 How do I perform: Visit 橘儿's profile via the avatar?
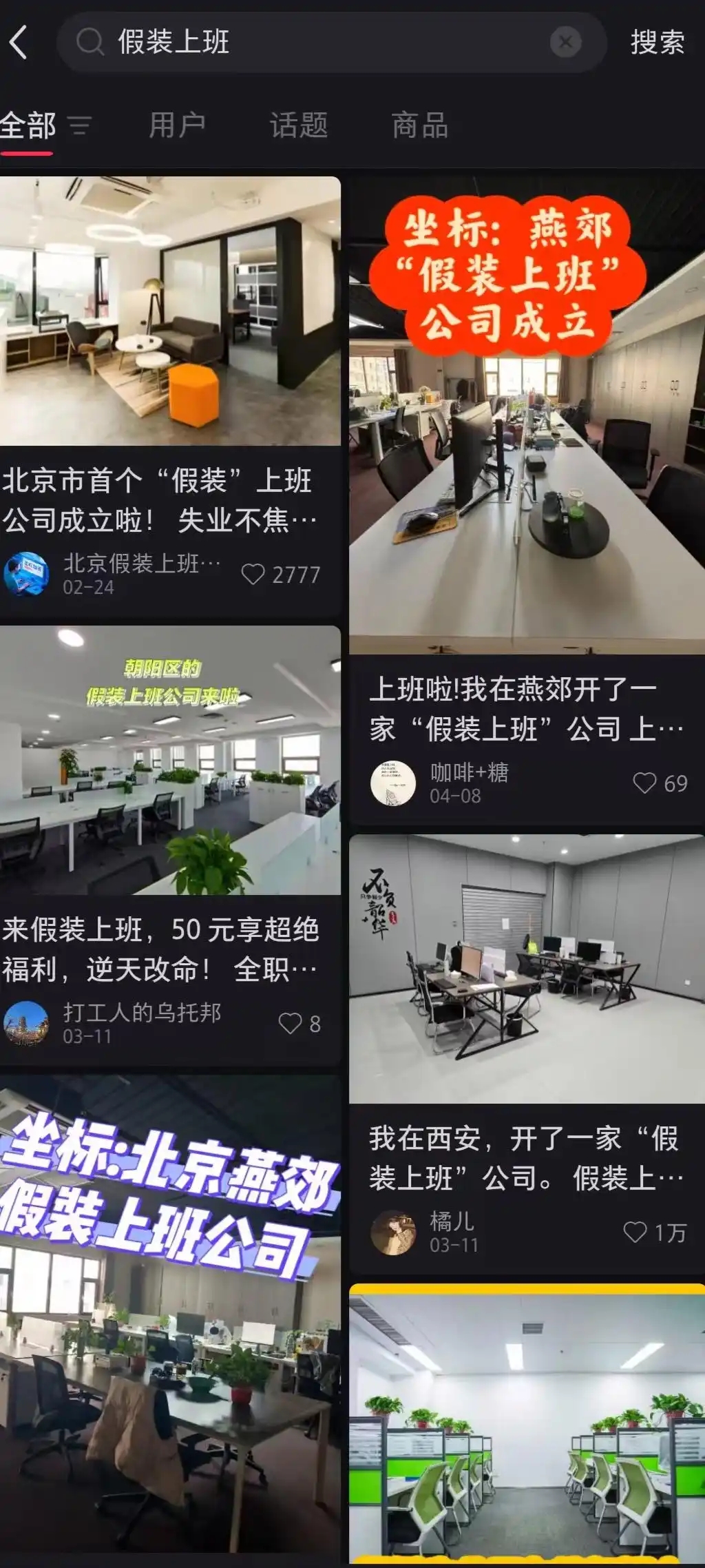tap(393, 1232)
